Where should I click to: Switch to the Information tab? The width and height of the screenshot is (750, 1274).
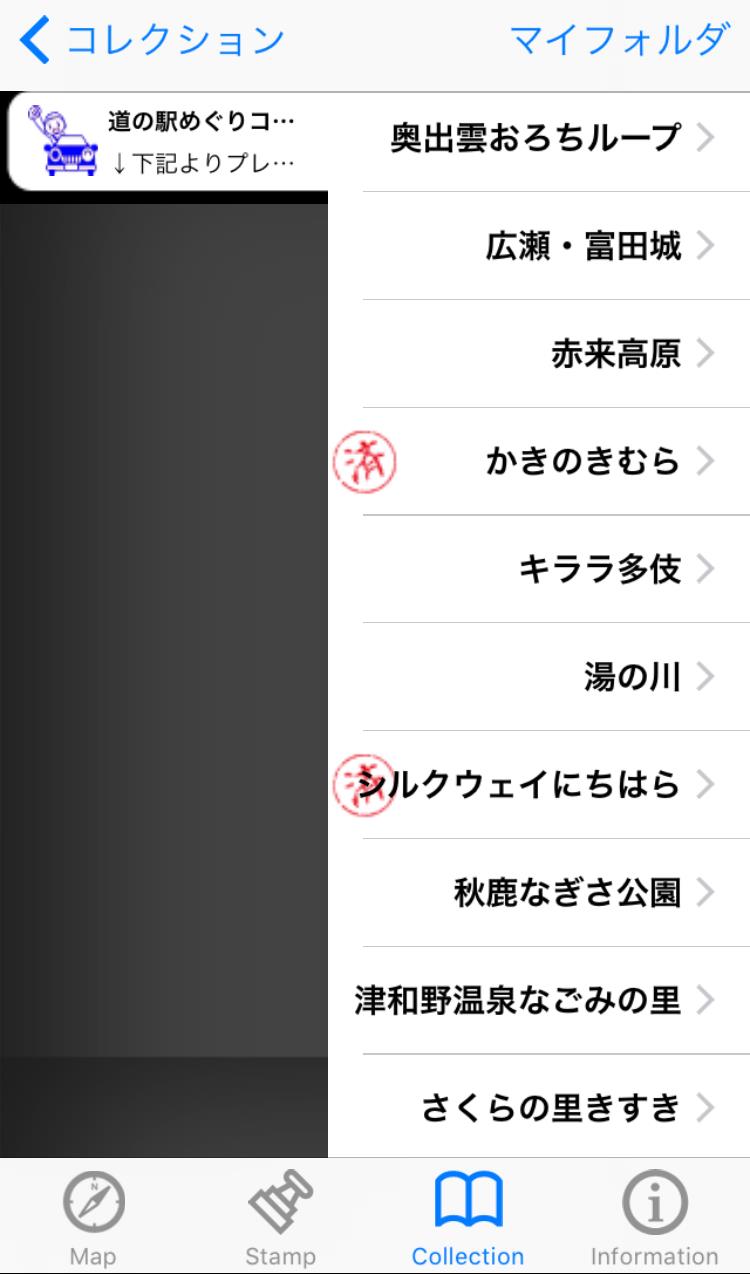tap(654, 1217)
